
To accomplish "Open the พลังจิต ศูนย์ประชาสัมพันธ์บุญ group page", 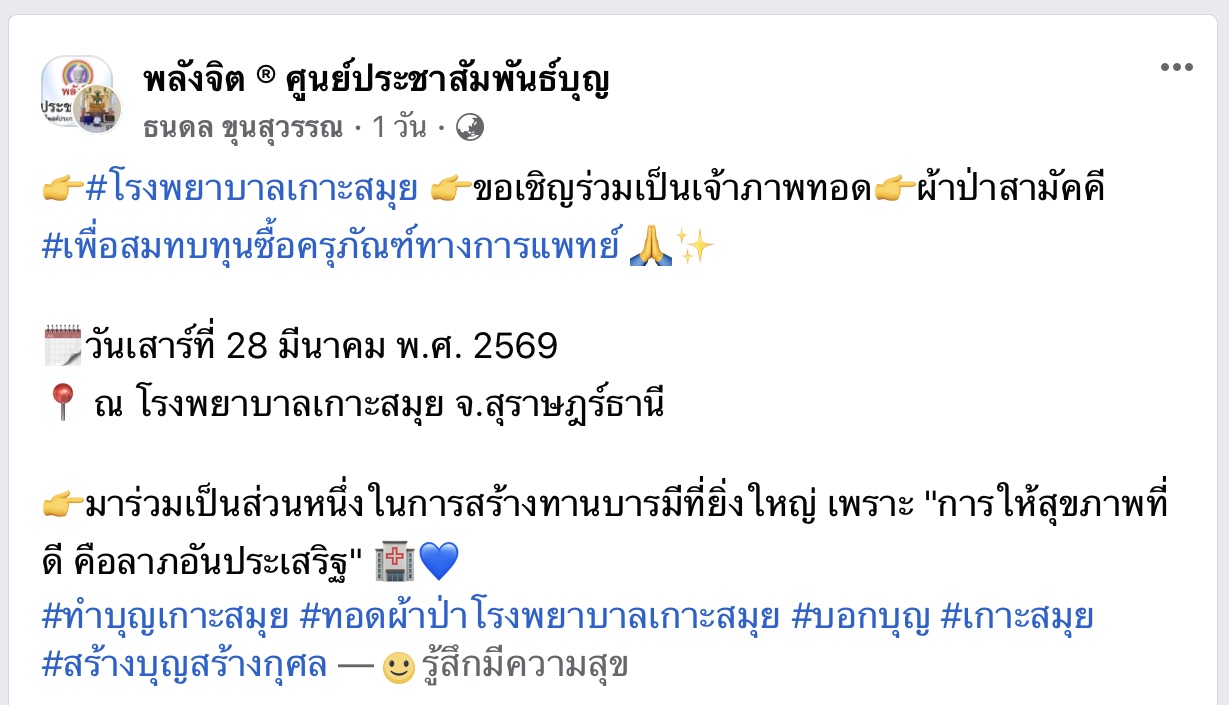I will [376, 80].
